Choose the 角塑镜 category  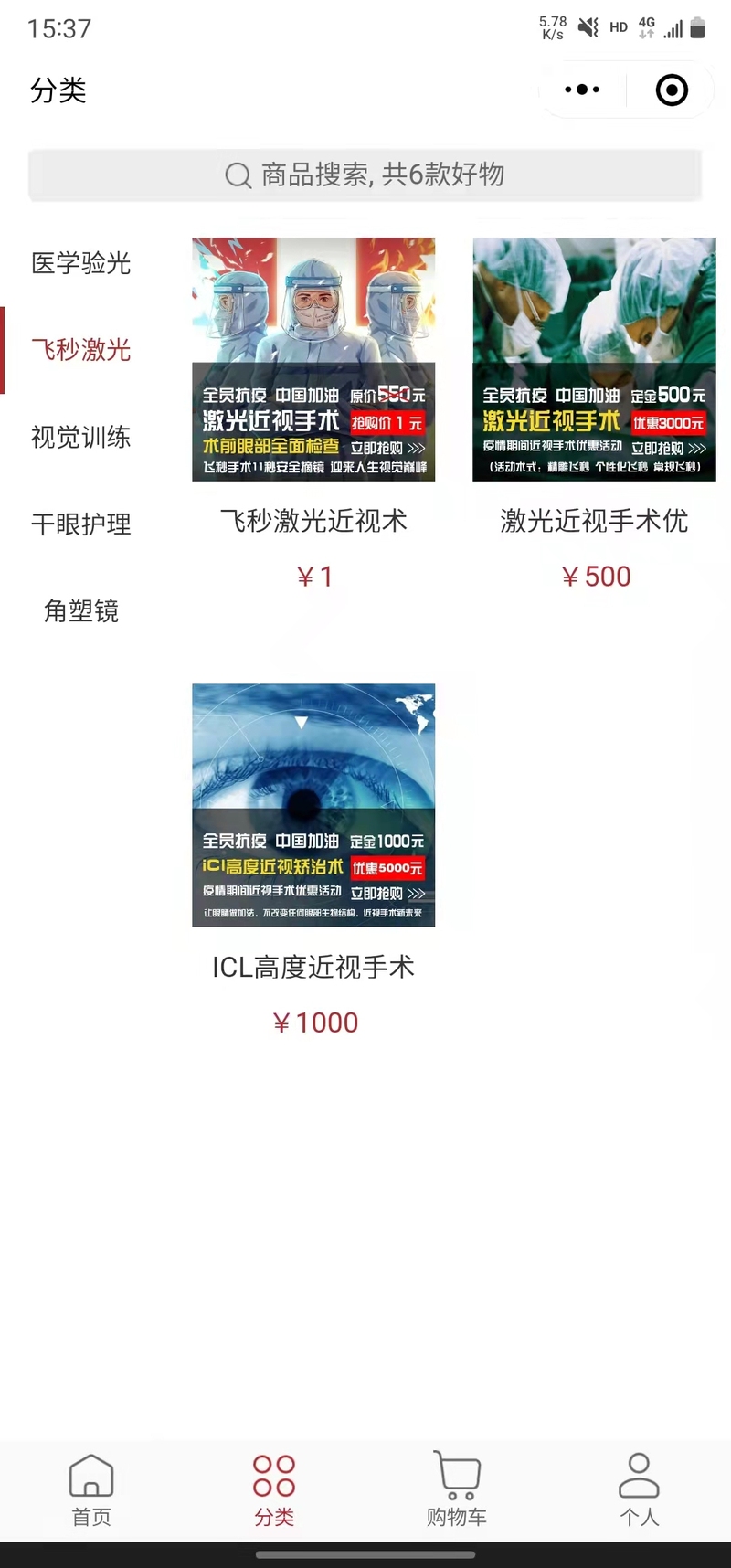tap(81, 610)
